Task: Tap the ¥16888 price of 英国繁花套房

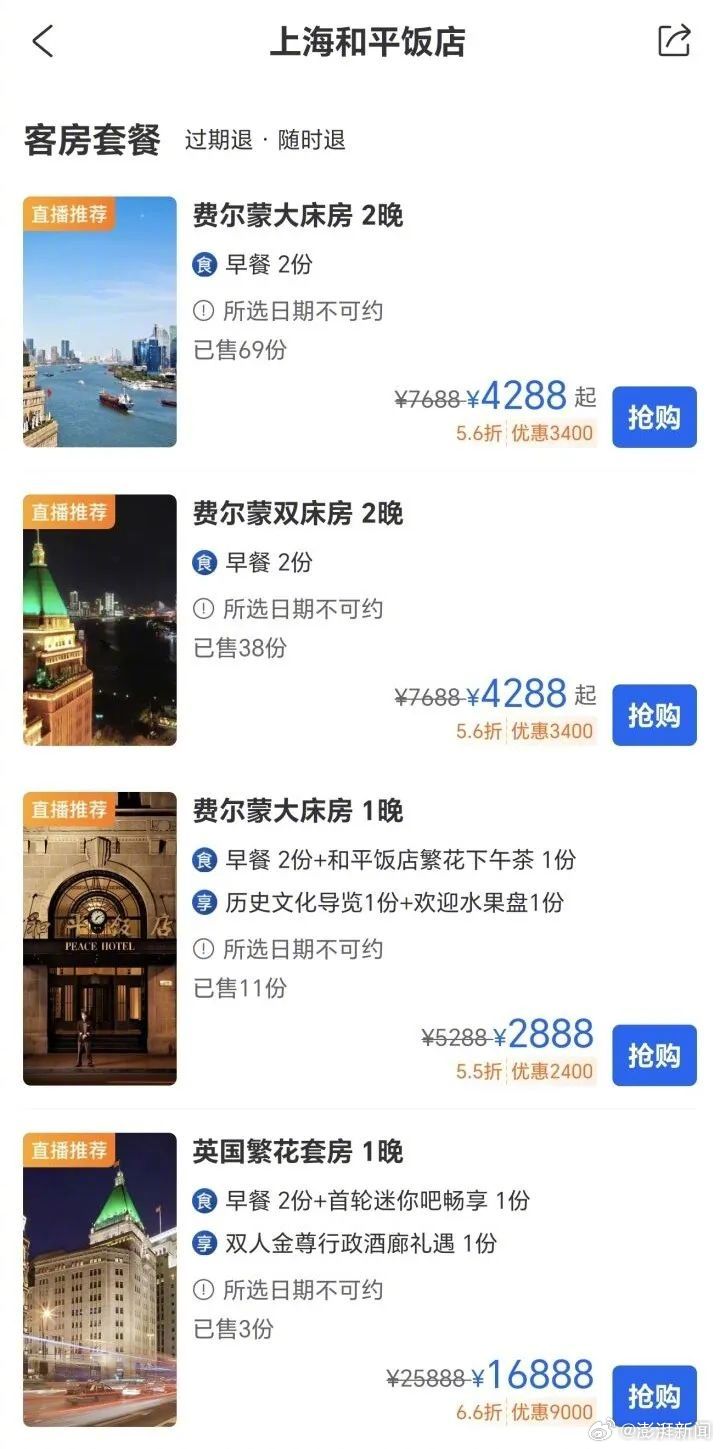Action: [540, 1374]
